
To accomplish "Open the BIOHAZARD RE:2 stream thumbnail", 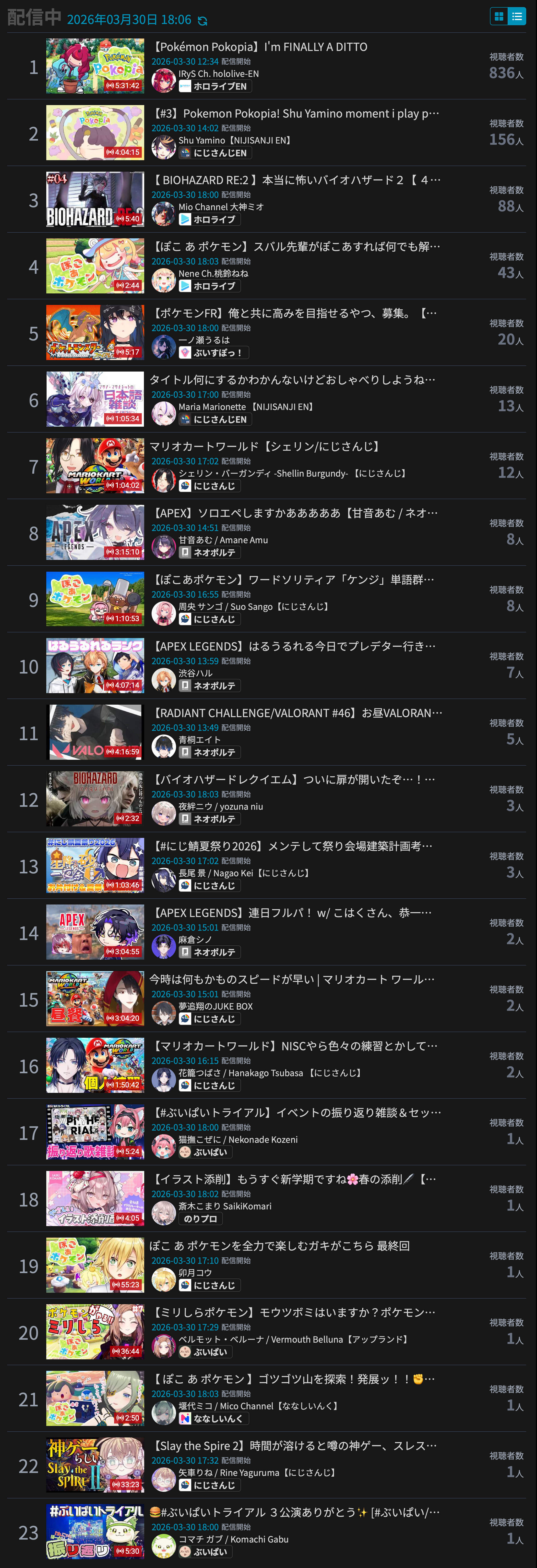I will [95, 199].
